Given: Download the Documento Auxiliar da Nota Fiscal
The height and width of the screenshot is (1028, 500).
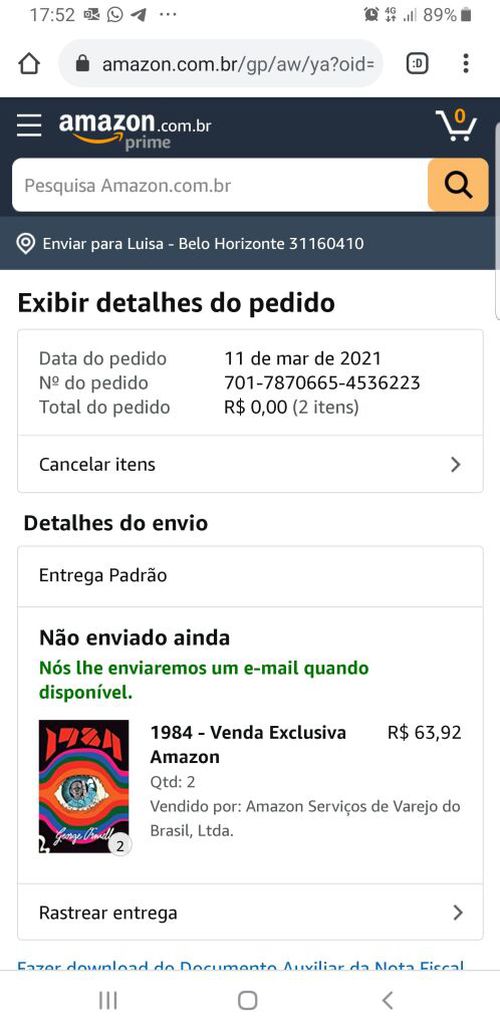Looking at the screenshot, I should click(x=240, y=965).
